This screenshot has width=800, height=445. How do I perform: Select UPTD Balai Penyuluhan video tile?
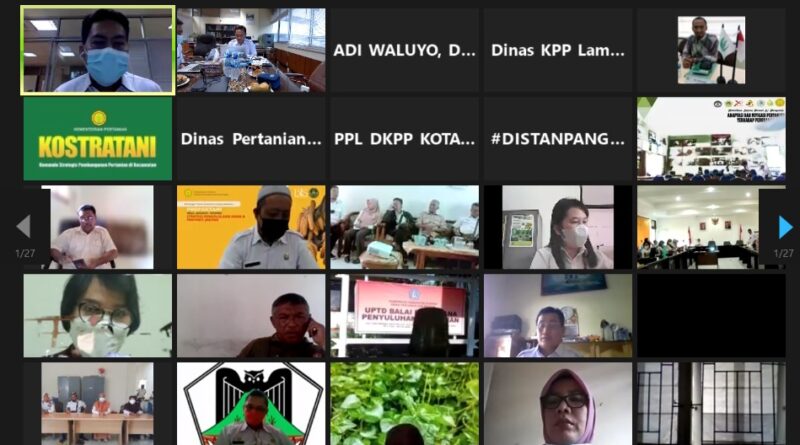[404, 316]
